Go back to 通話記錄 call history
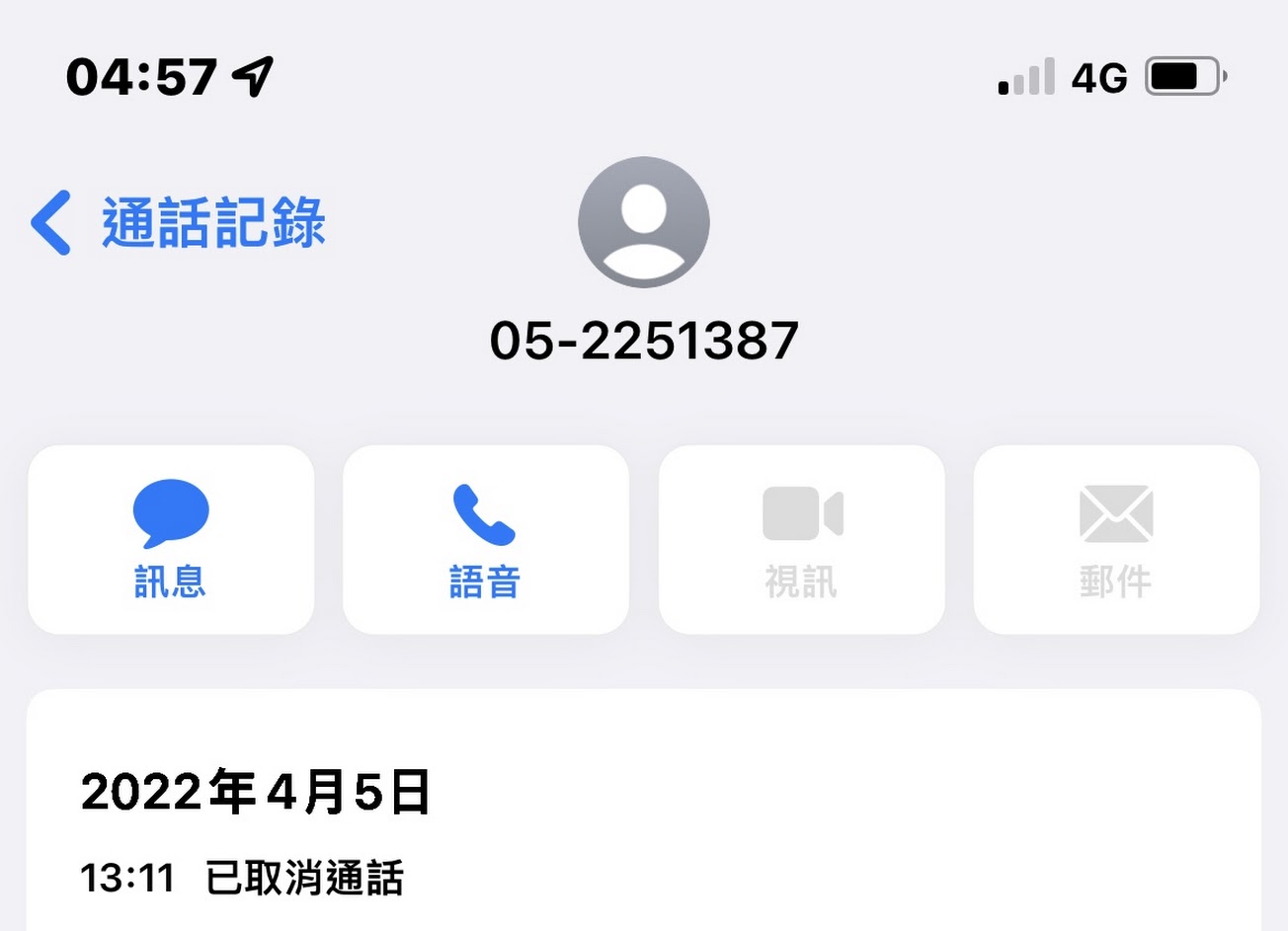The width and height of the screenshot is (1288, 931). pos(180,223)
